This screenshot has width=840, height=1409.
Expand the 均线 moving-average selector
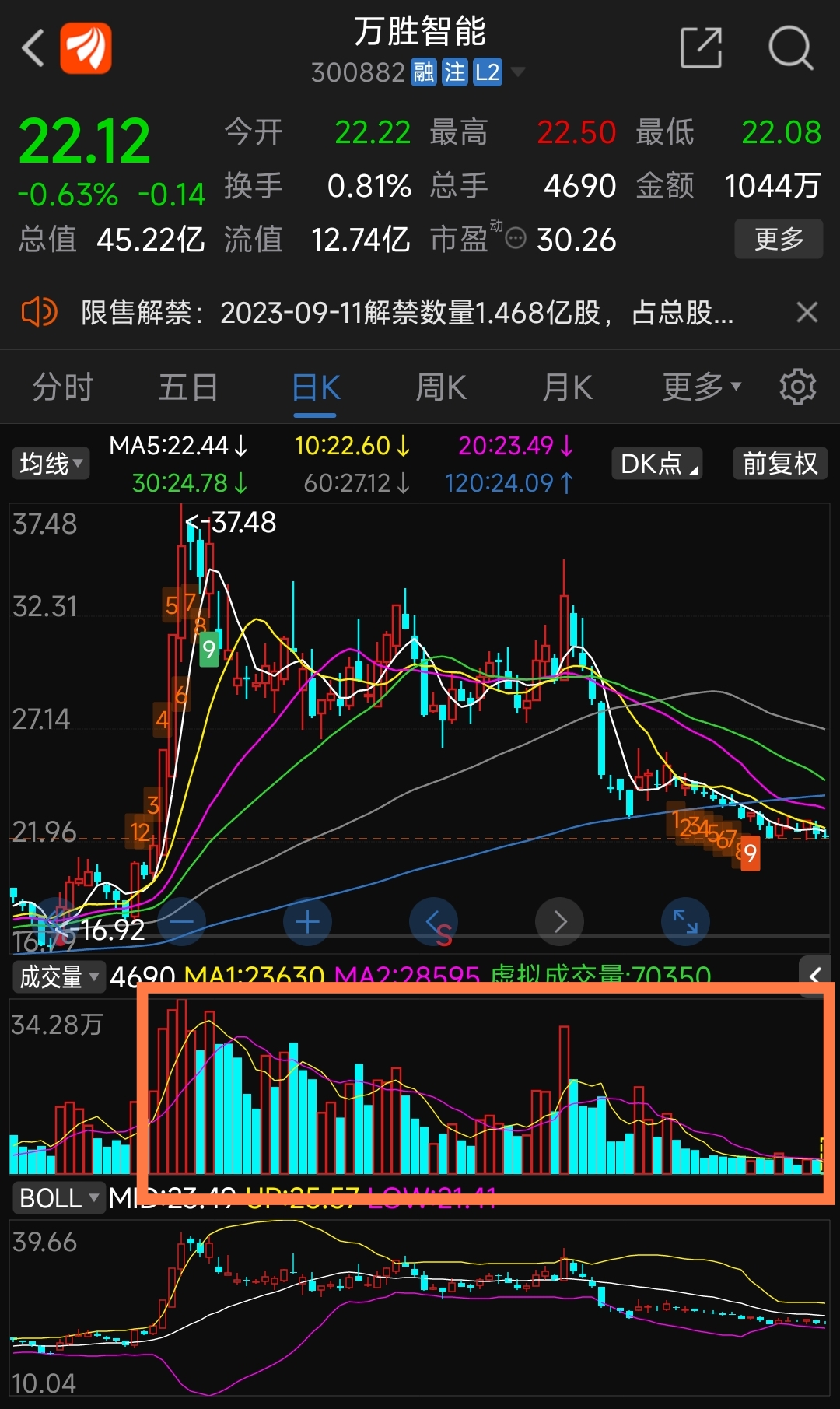(x=50, y=464)
